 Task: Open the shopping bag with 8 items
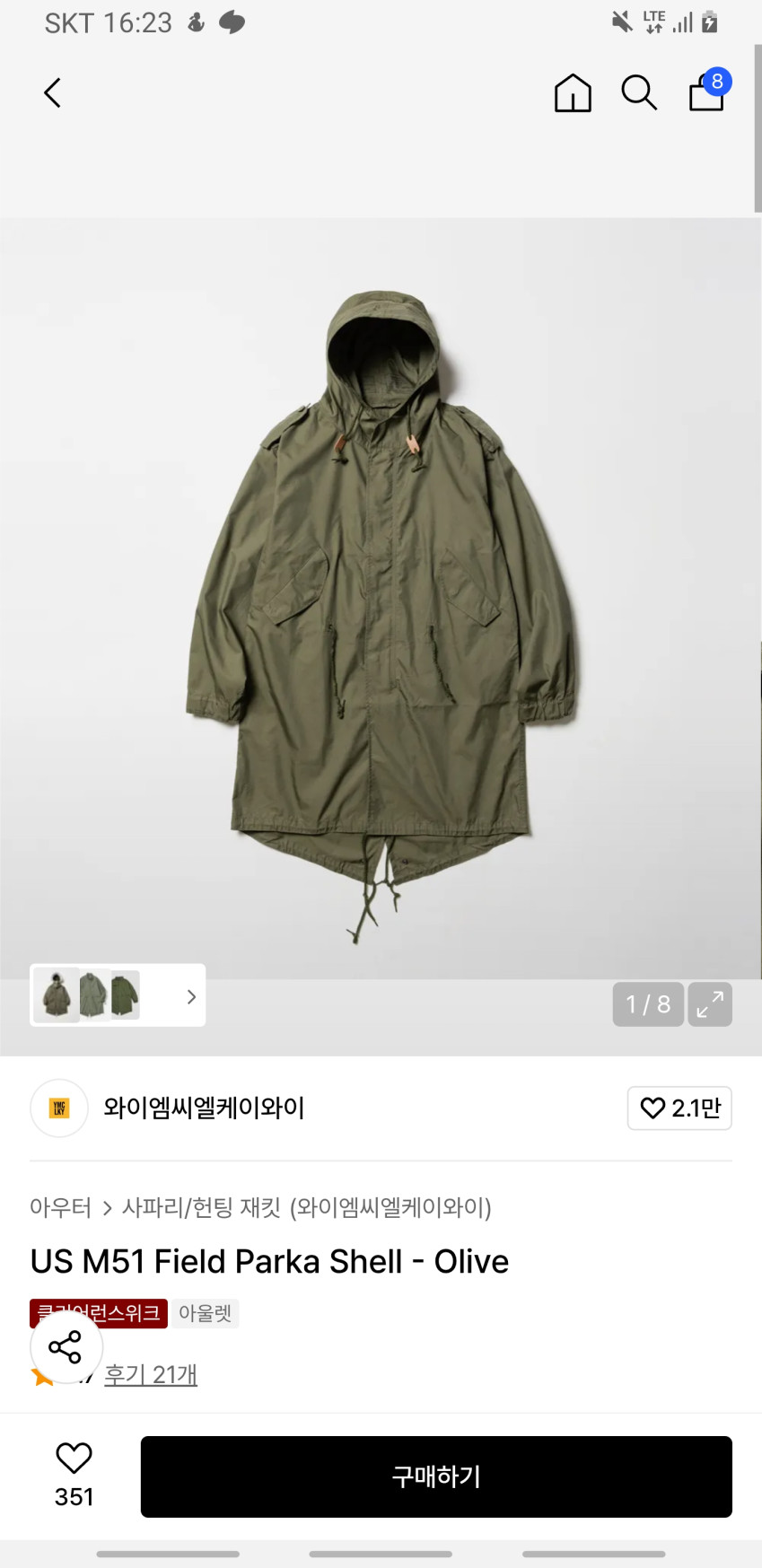707,92
